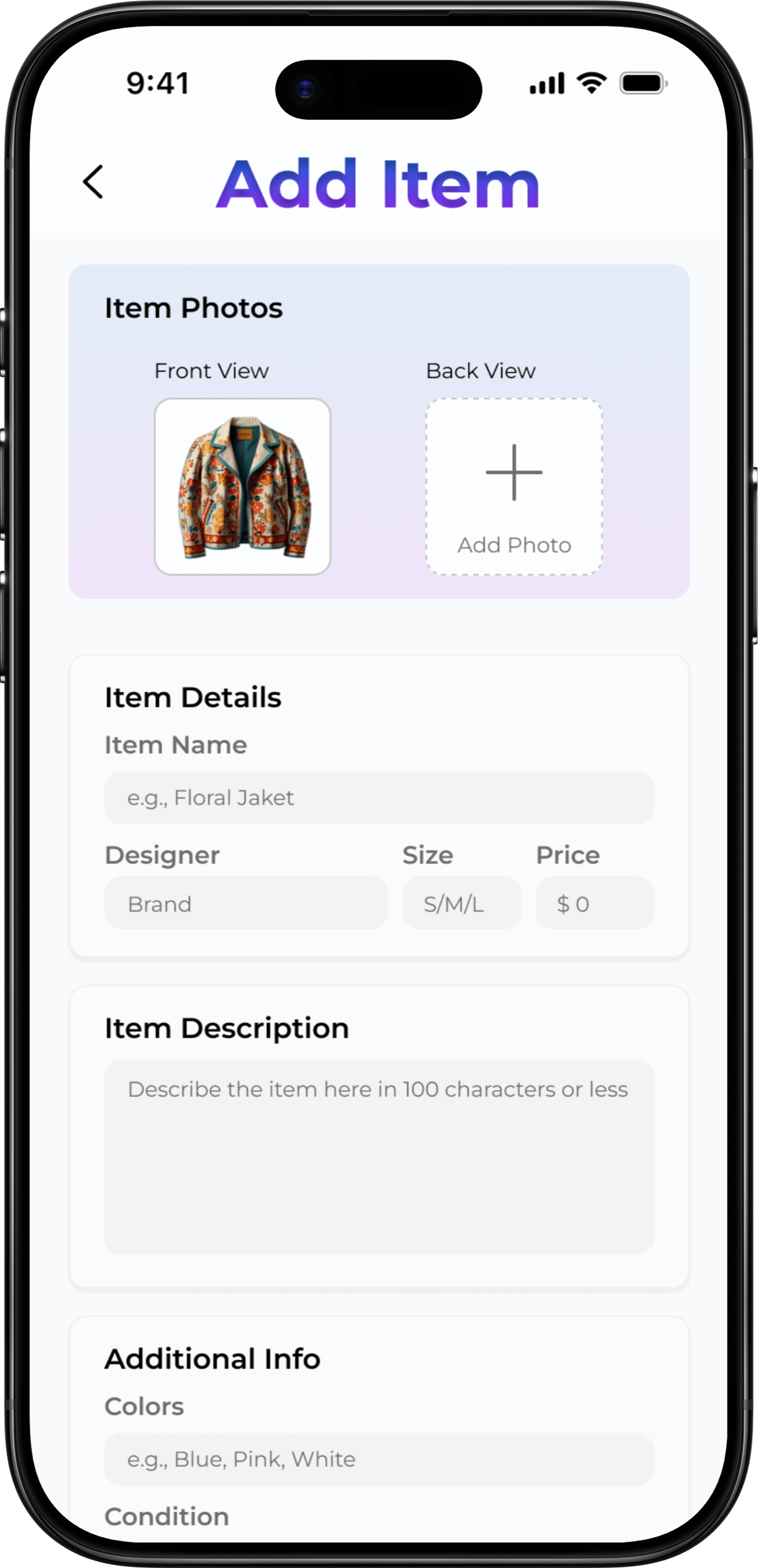Select the Front View jacket photo
The height and width of the screenshot is (1568, 758).
tap(241, 484)
